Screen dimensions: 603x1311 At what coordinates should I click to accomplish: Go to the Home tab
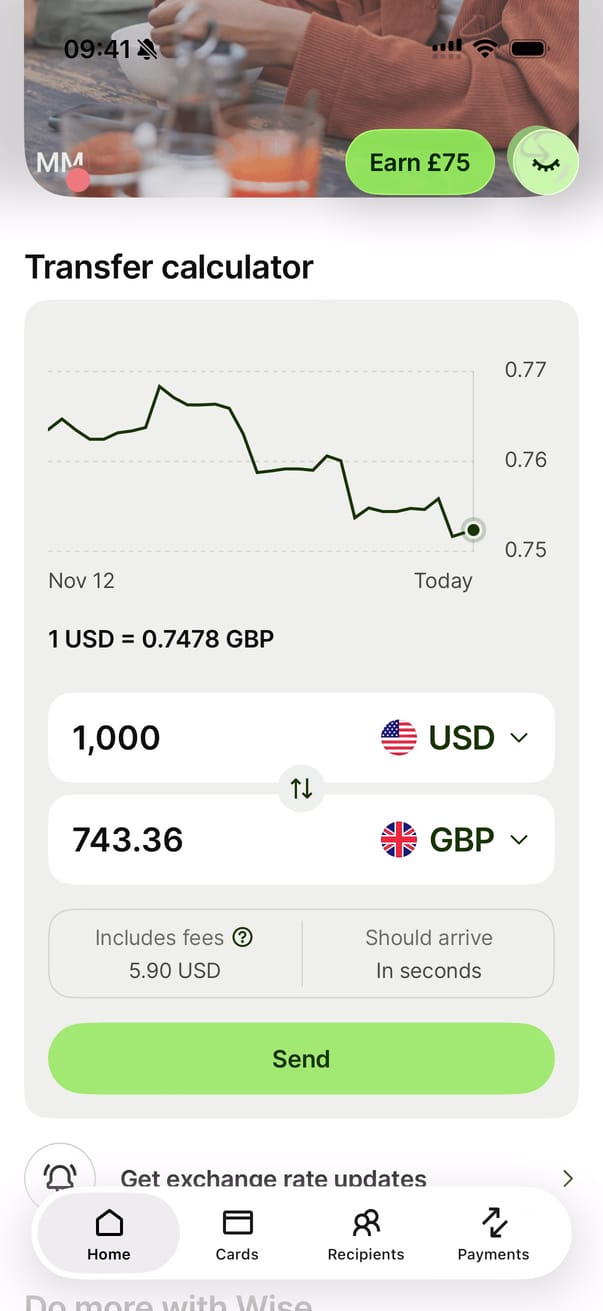pyautogui.click(x=108, y=1236)
